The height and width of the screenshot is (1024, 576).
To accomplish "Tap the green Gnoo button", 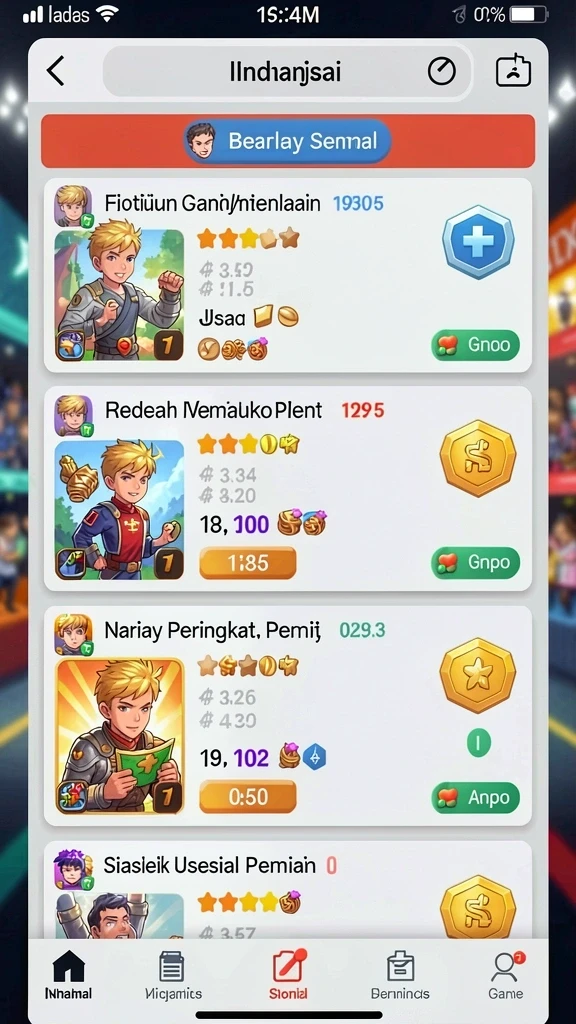I will [x=475, y=345].
